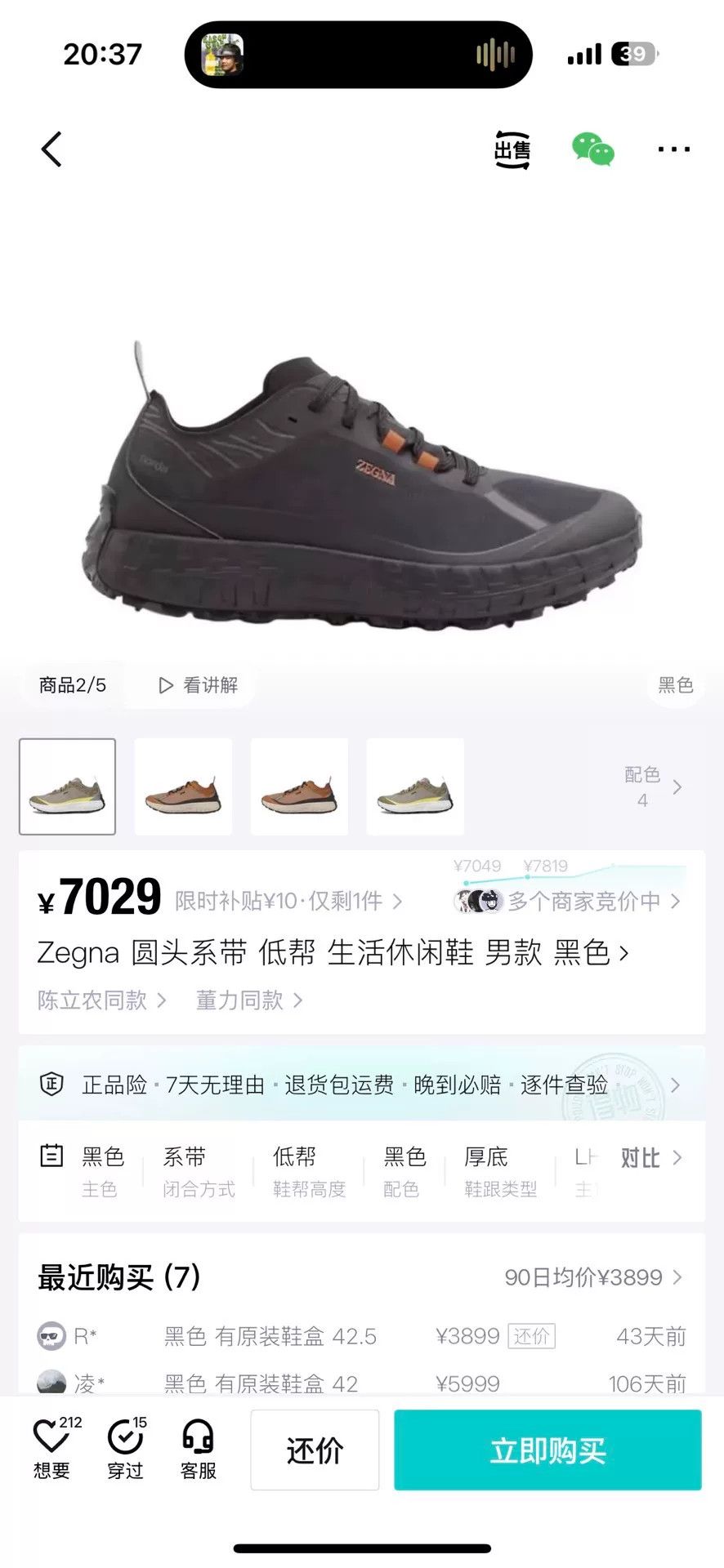Go back with the top-left arrow
Viewport: 724px width, 1568px height.
coord(51,149)
